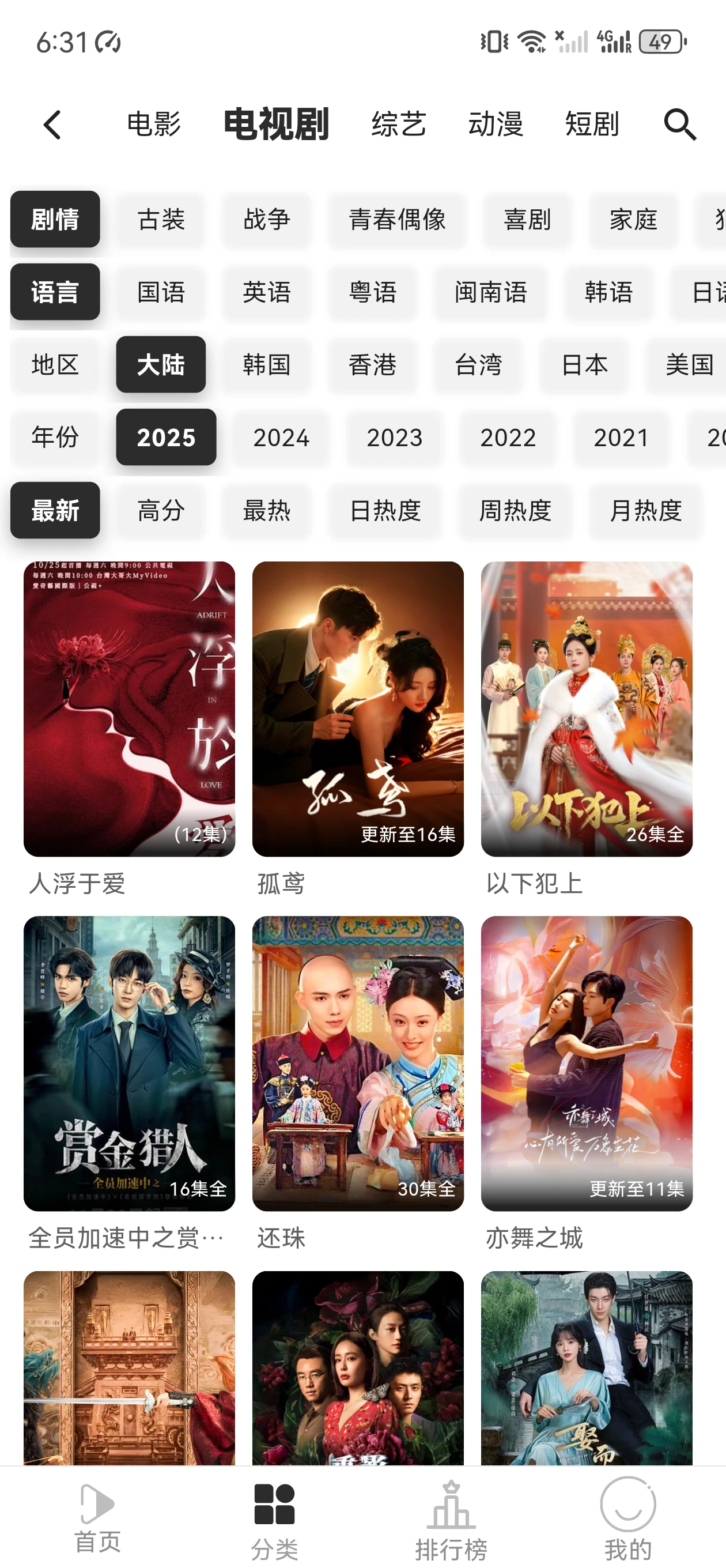Image resolution: width=726 pixels, height=1568 pixels.
Task: Enable the 高分 sorting option
Action: [160, 511]
